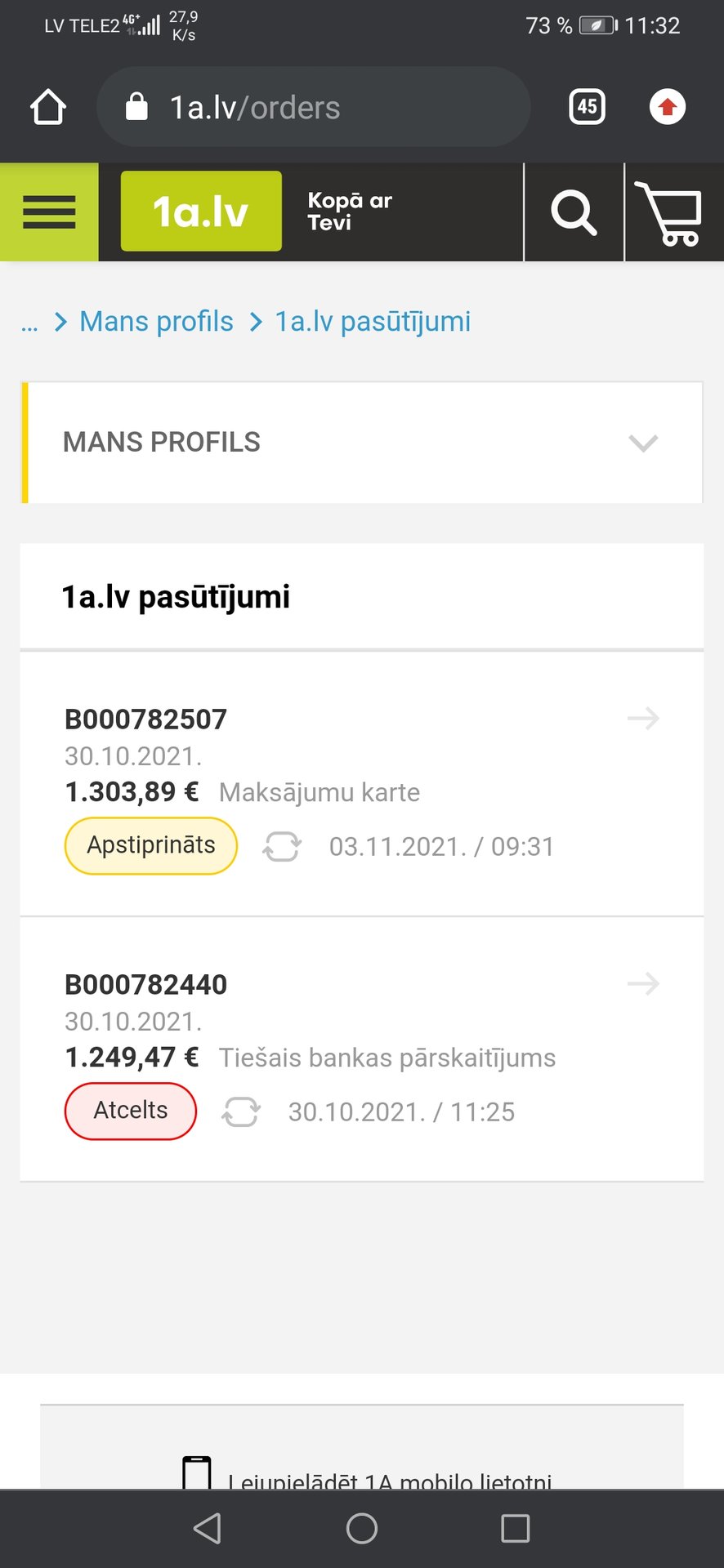Show the 45 open browser tabs

[587, 107]
